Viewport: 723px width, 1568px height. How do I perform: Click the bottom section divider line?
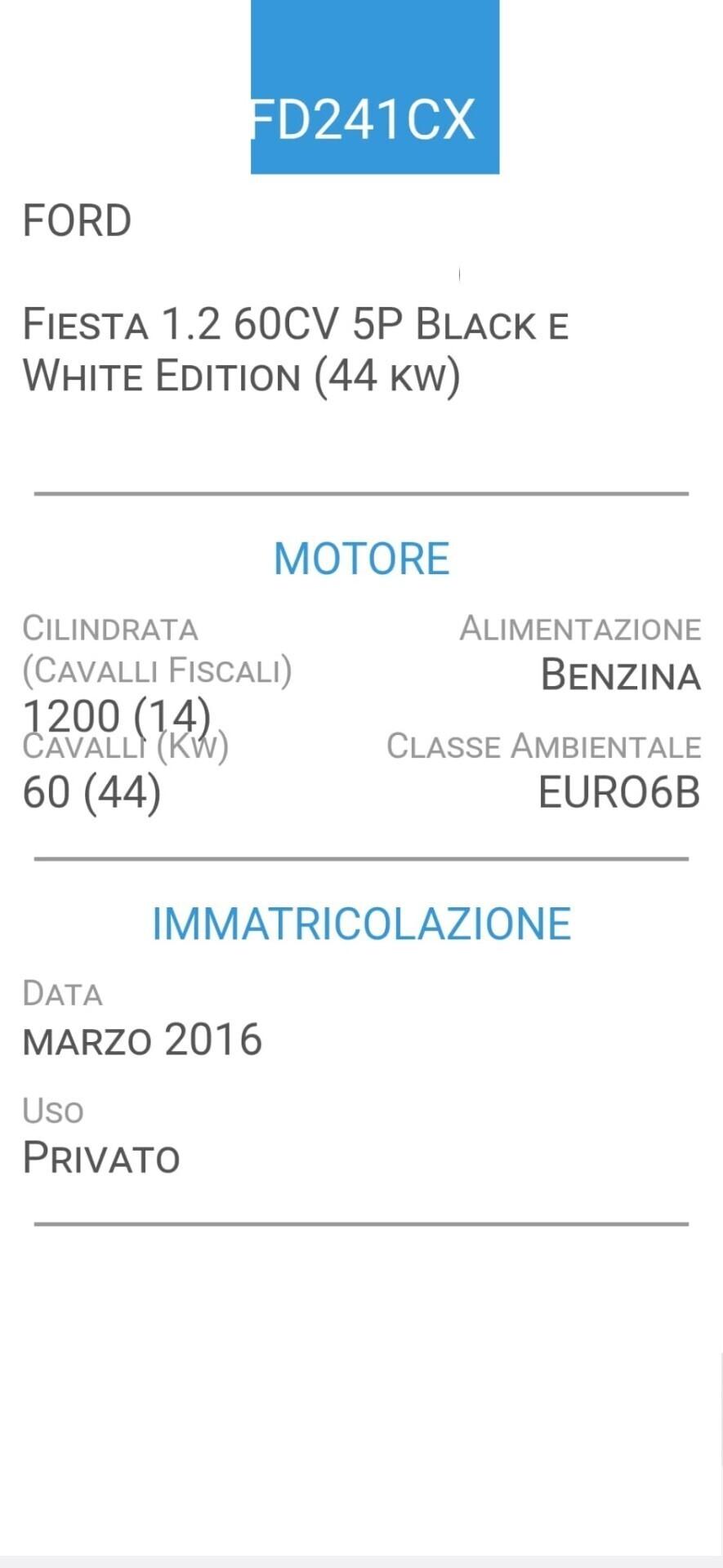pos(362,1223)
